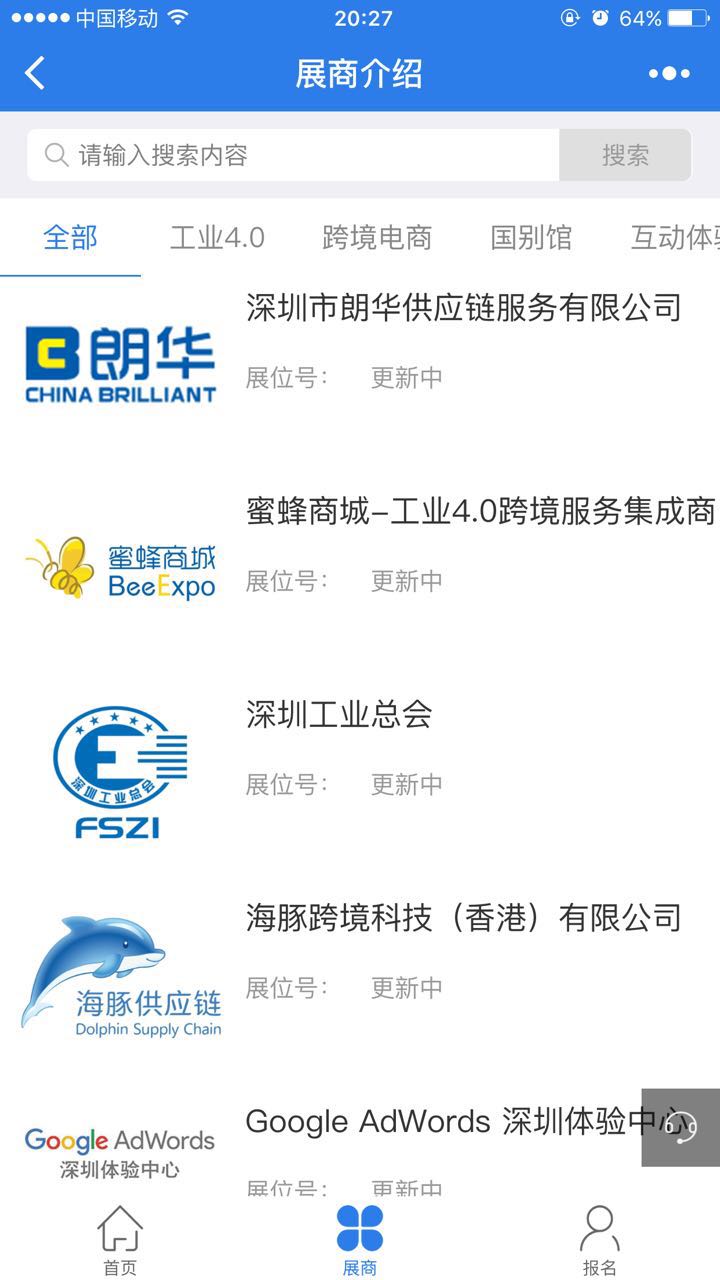
Task: Switch to the 跨境电商 tab
Action: click(x=377, y=238)
